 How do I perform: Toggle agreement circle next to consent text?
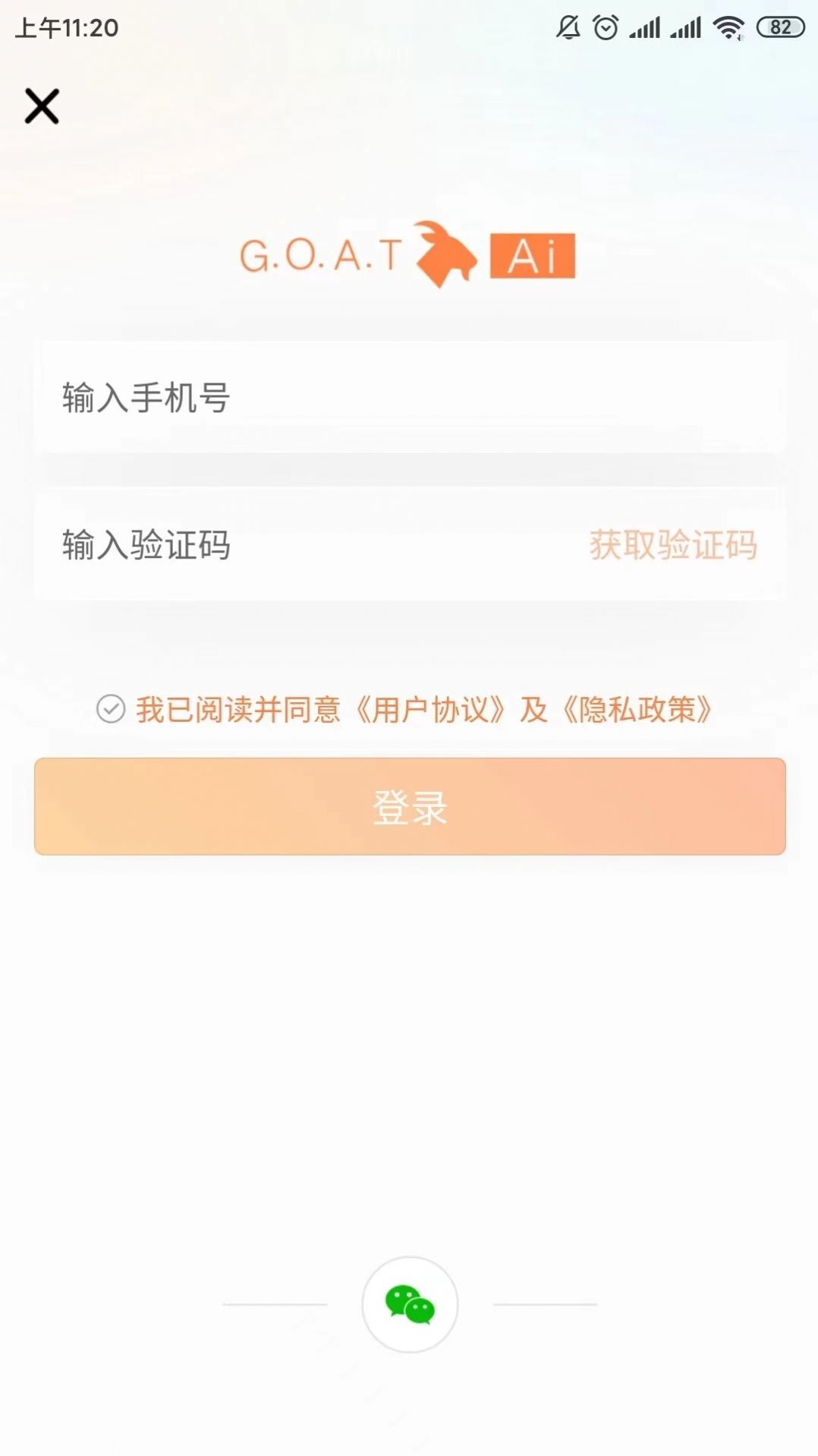point(111,709)
